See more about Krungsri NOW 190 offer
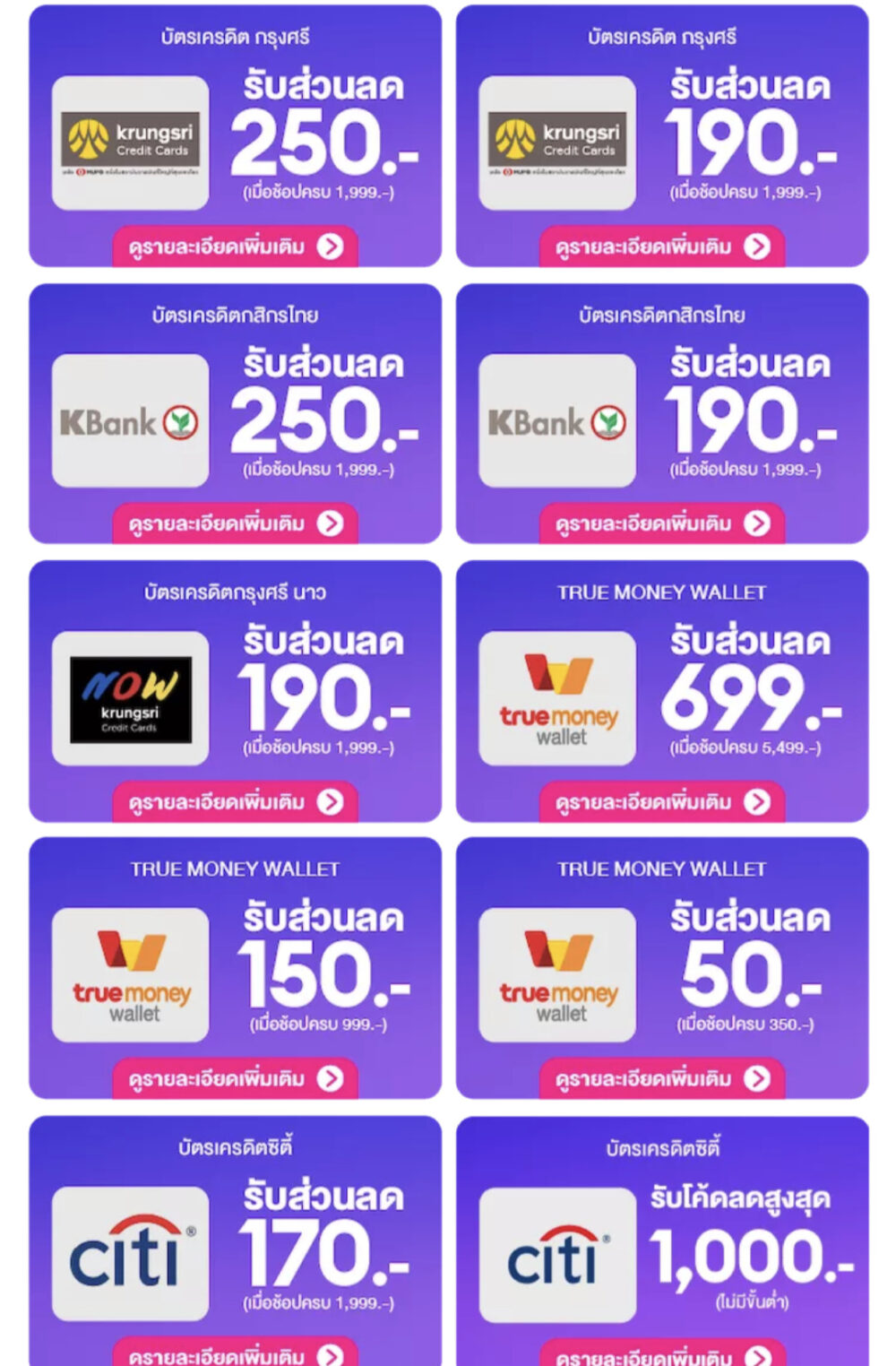The width and height of the screenshot is (896, 1366). pos(235,801)
